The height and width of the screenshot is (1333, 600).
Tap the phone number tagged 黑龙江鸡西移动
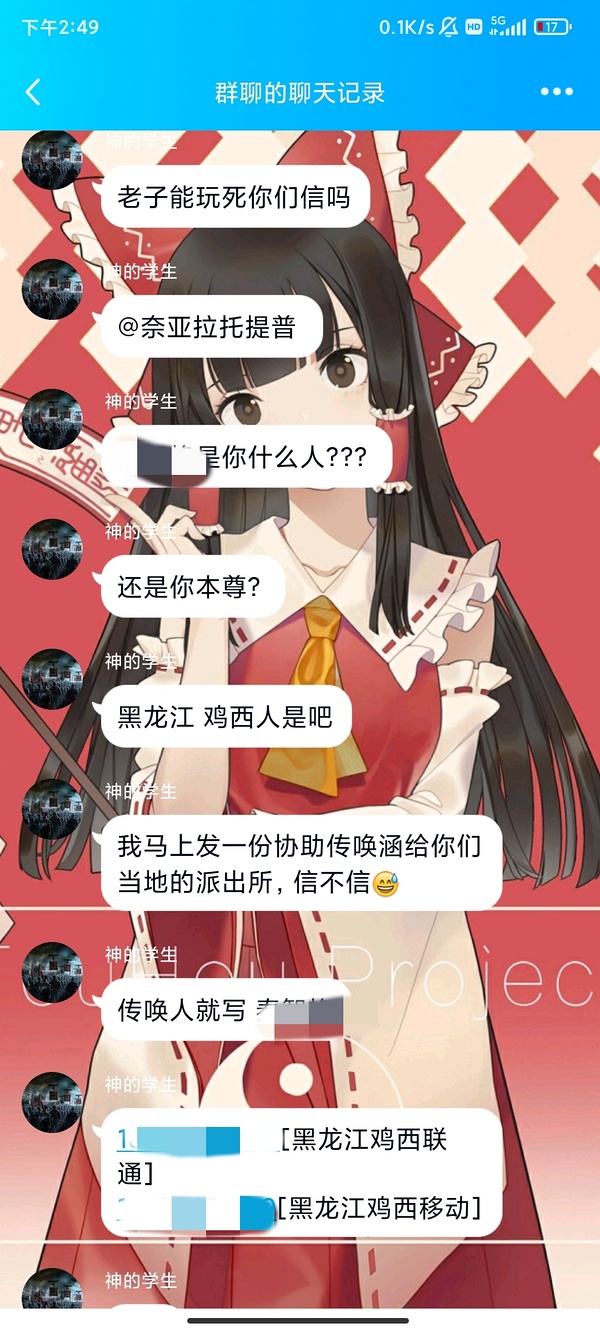pyautogui.click(x=195, y=1208)
